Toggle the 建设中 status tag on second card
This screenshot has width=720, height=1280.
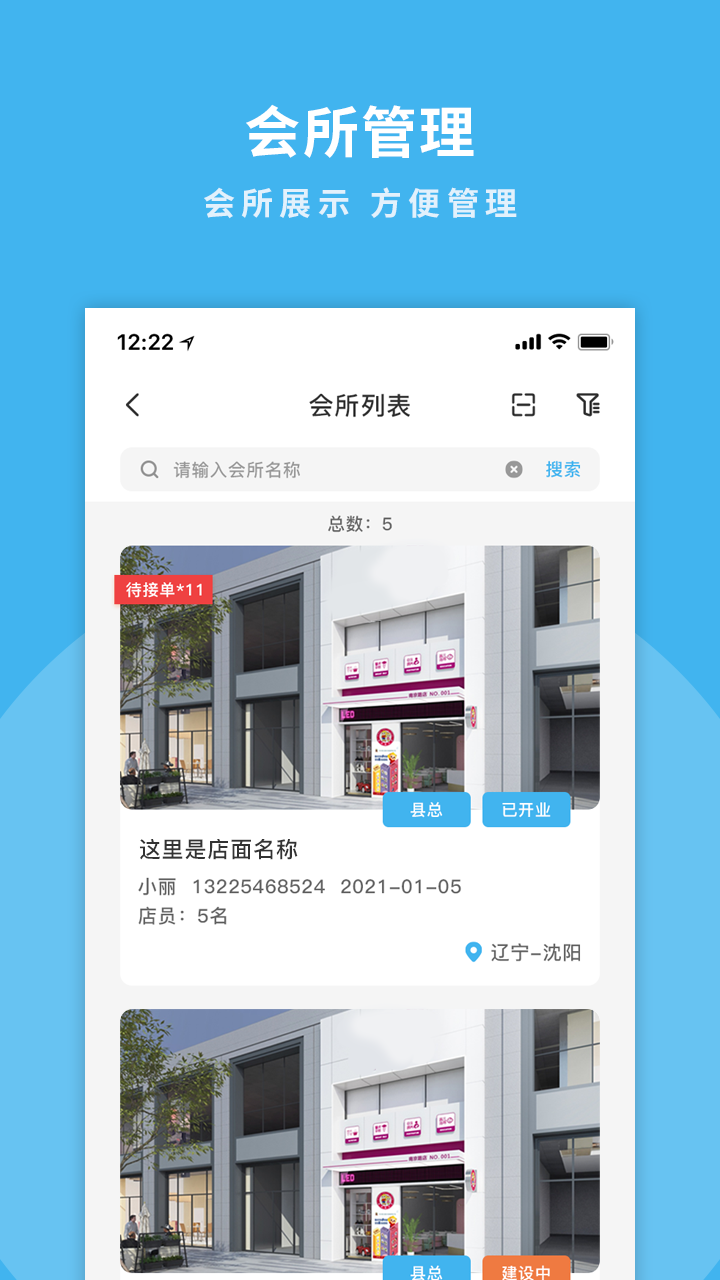click(x=526, y=1272)
